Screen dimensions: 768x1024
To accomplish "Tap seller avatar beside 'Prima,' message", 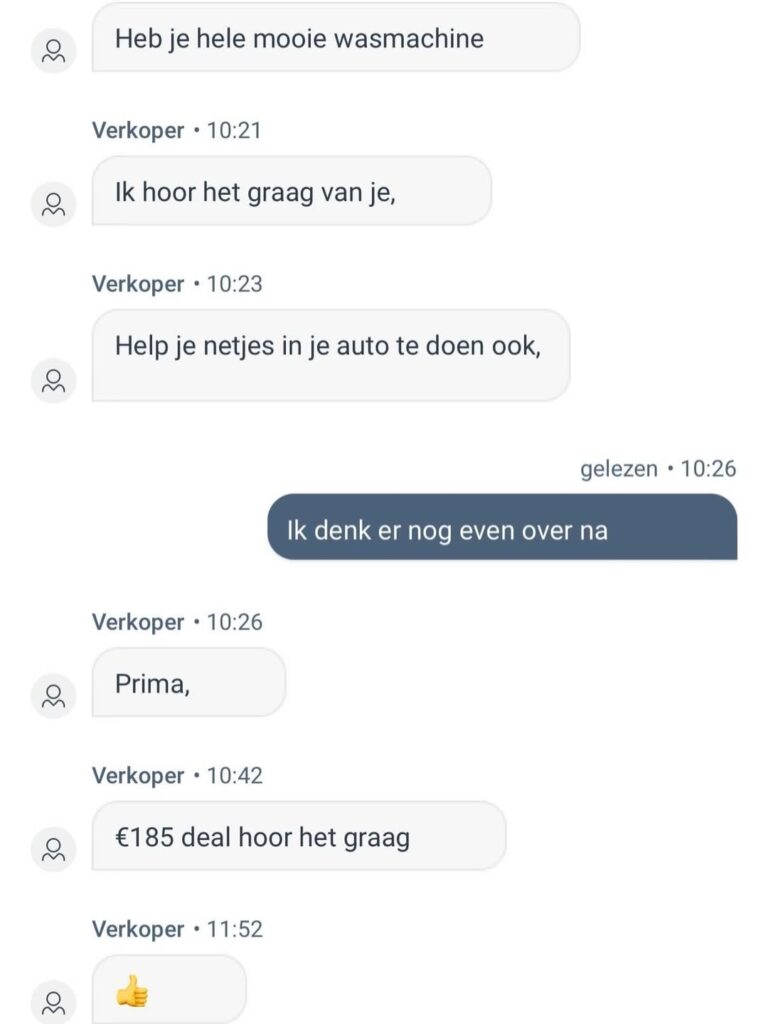I will [x=54, y=696].
